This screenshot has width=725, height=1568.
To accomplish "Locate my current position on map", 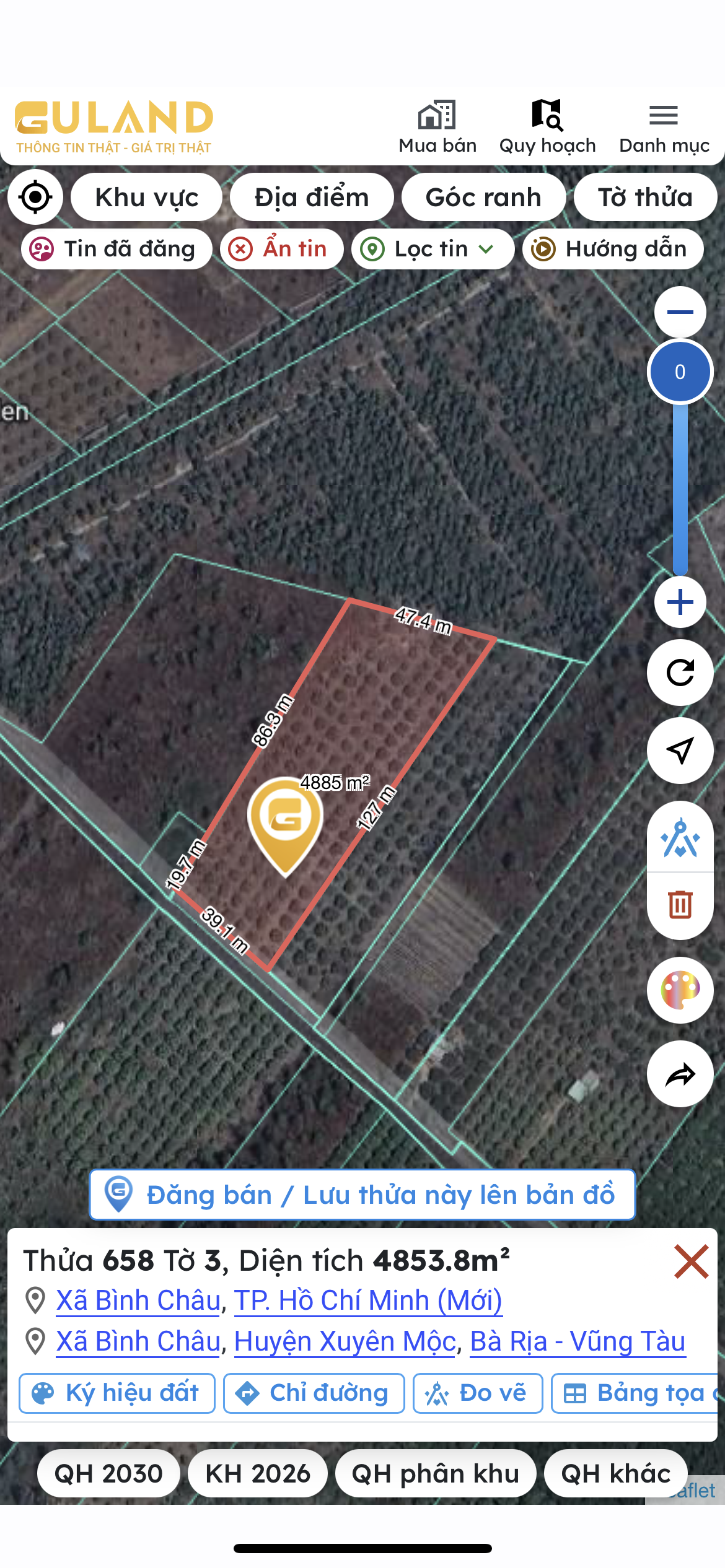I will click(35, 197).
